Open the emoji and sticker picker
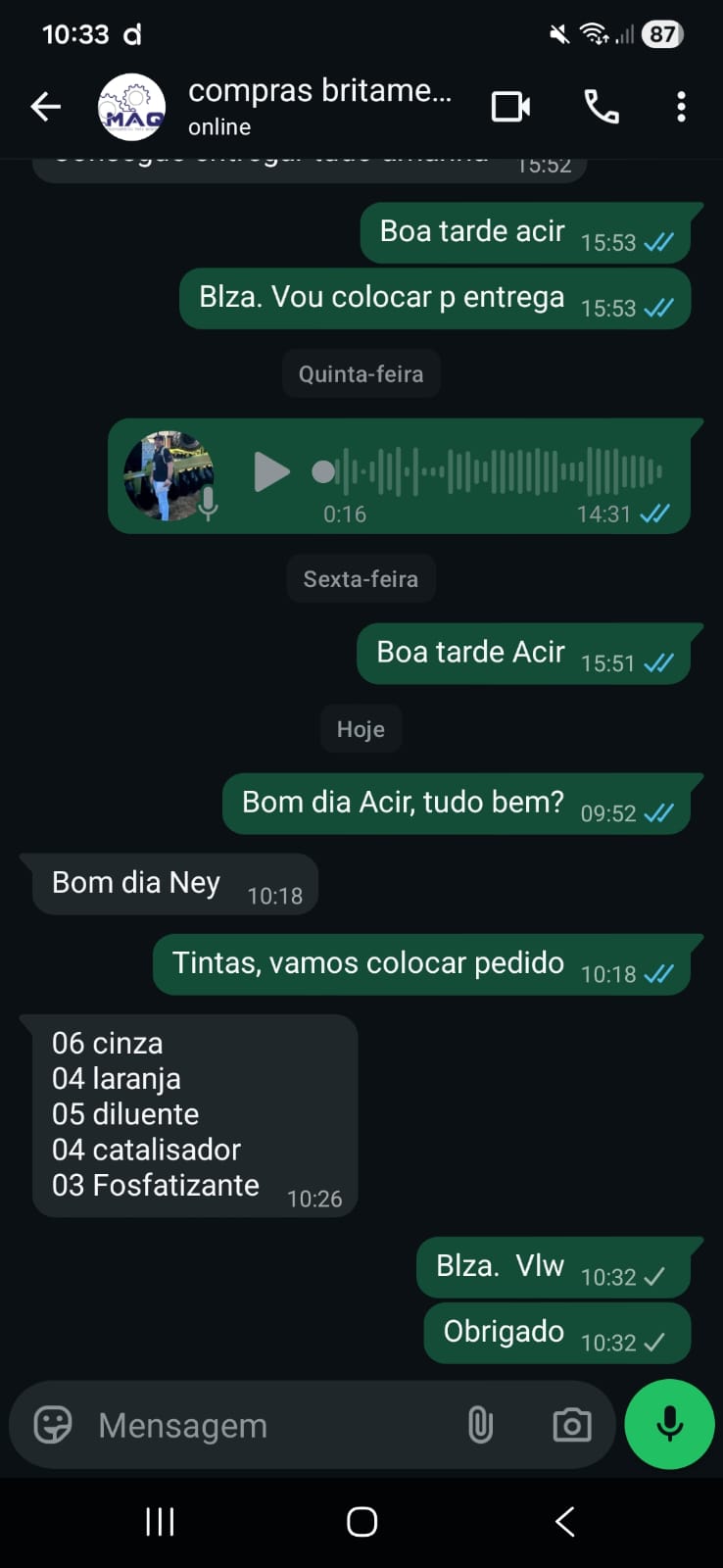The width and height of the screenshot is (723, 1568). [53, 1424]
